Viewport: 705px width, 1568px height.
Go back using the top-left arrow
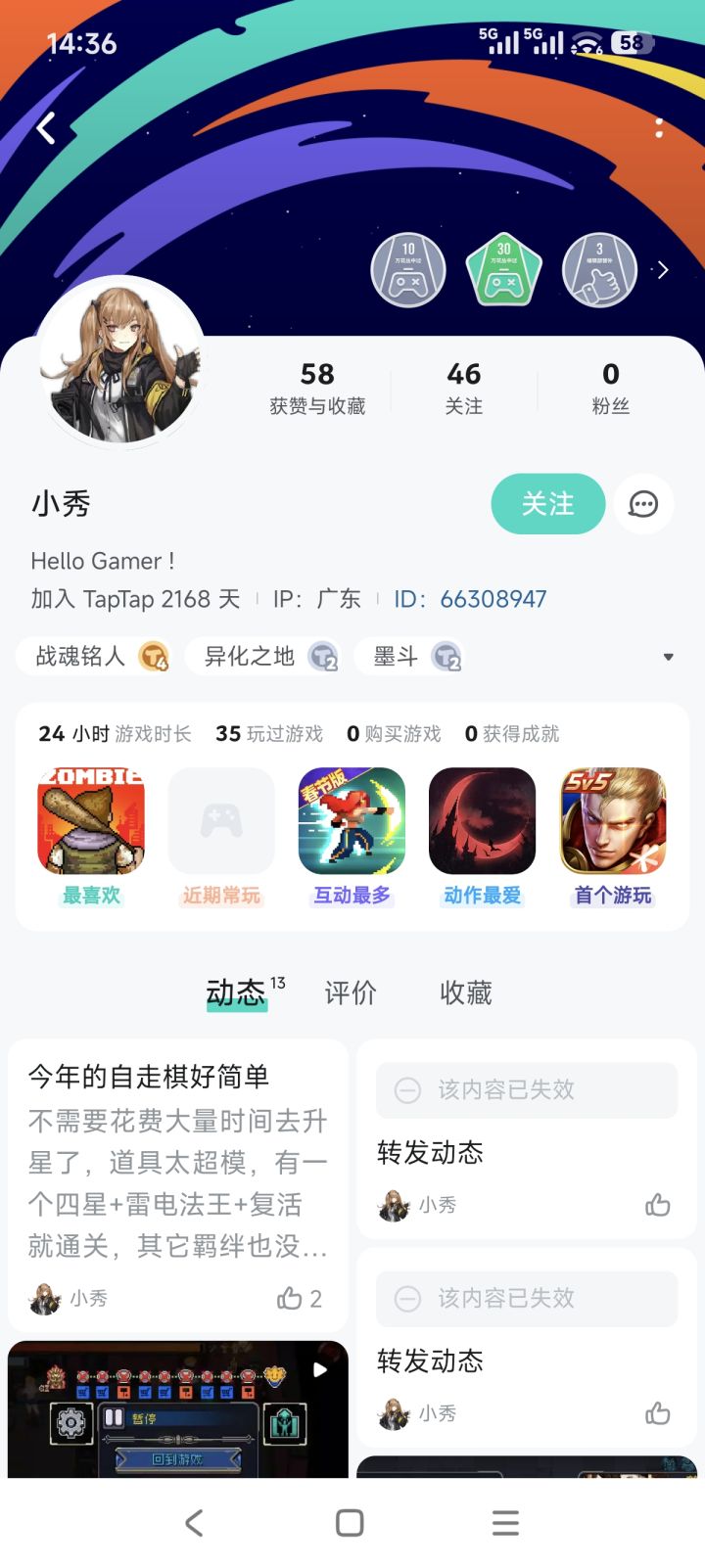pos(45,127)
